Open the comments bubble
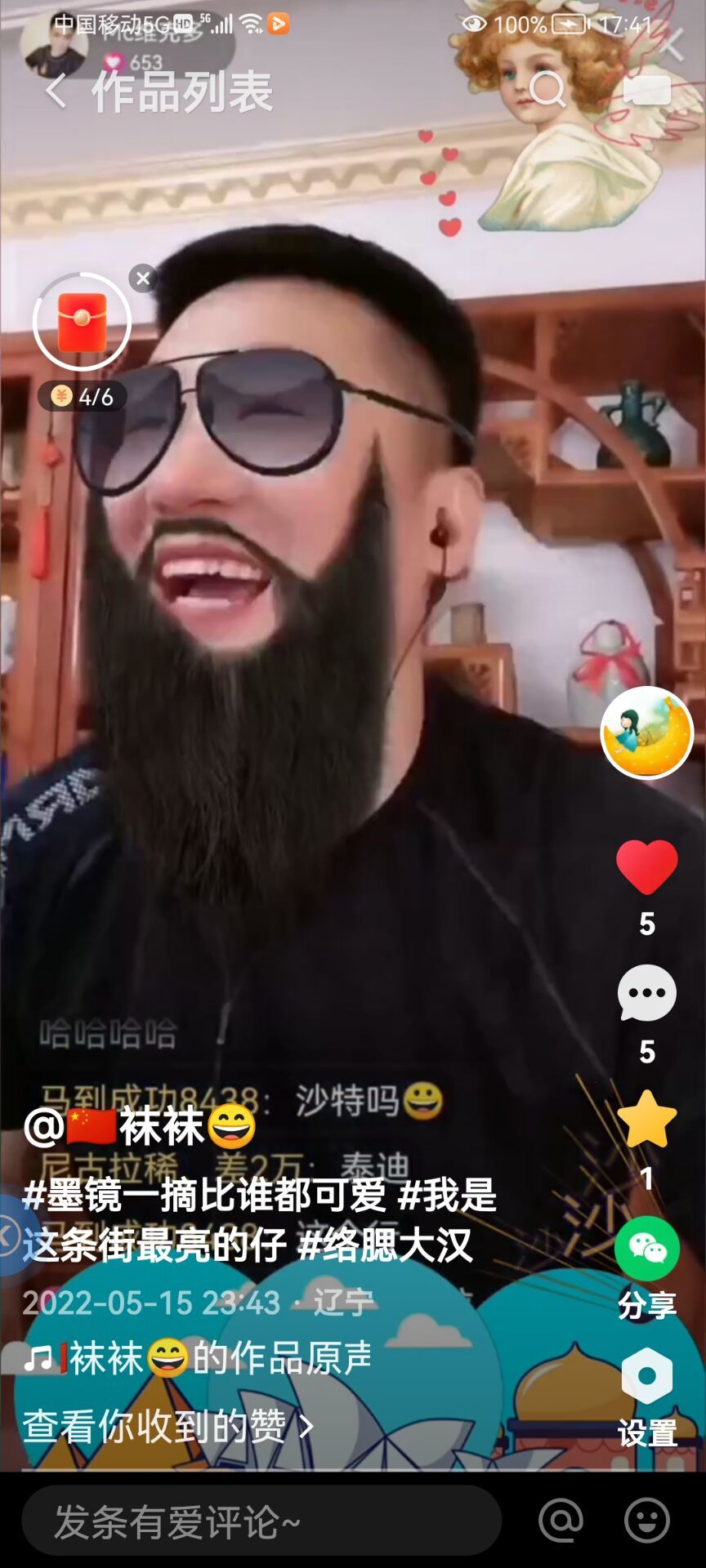Screen dimensions: 706x1568 point(646,994)
